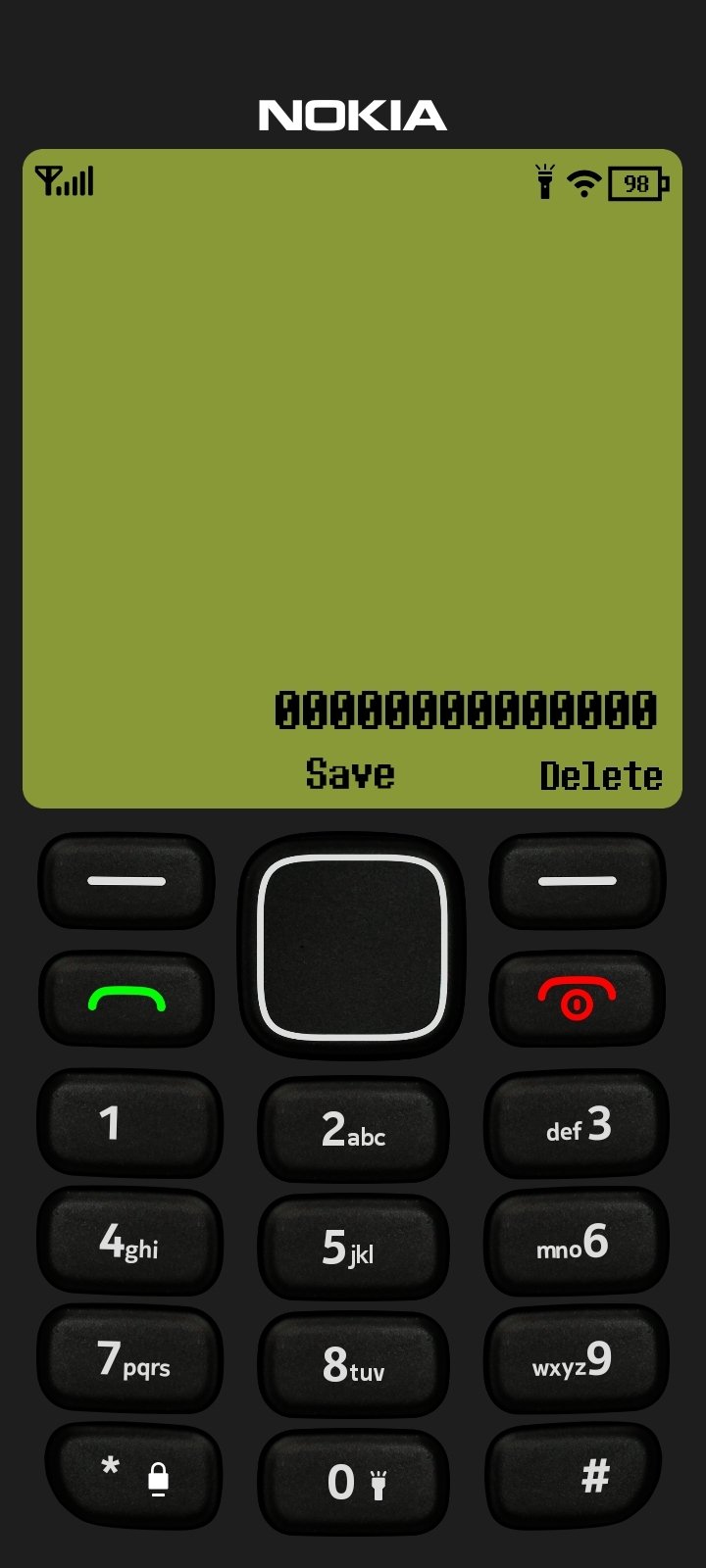Tap the 0 flashlight key
The image size is (706, 1568).
pyautogui.click(x=353, y=1483)
